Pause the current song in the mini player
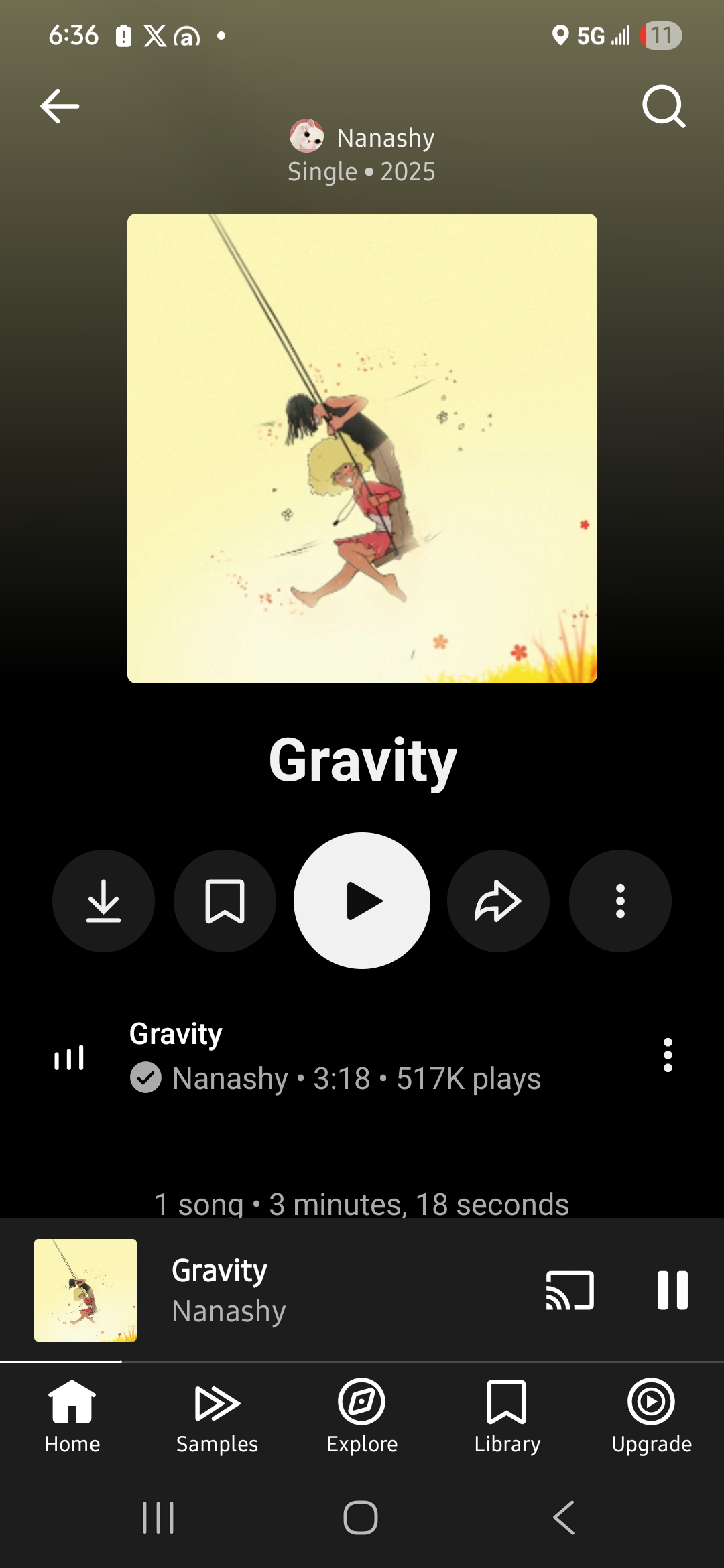The image size is (724, 1568). 672,1290
